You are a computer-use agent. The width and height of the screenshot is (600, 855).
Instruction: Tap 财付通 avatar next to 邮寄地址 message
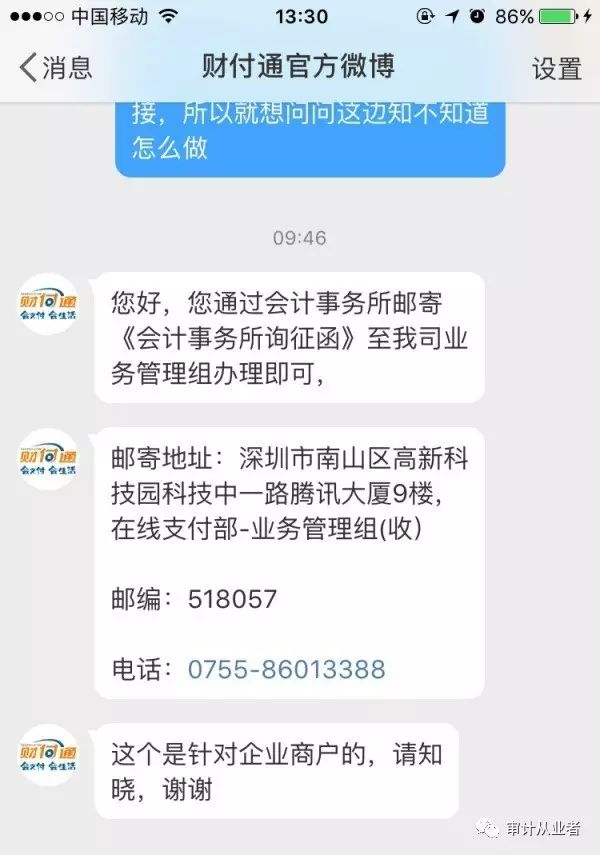coord(48,459)
